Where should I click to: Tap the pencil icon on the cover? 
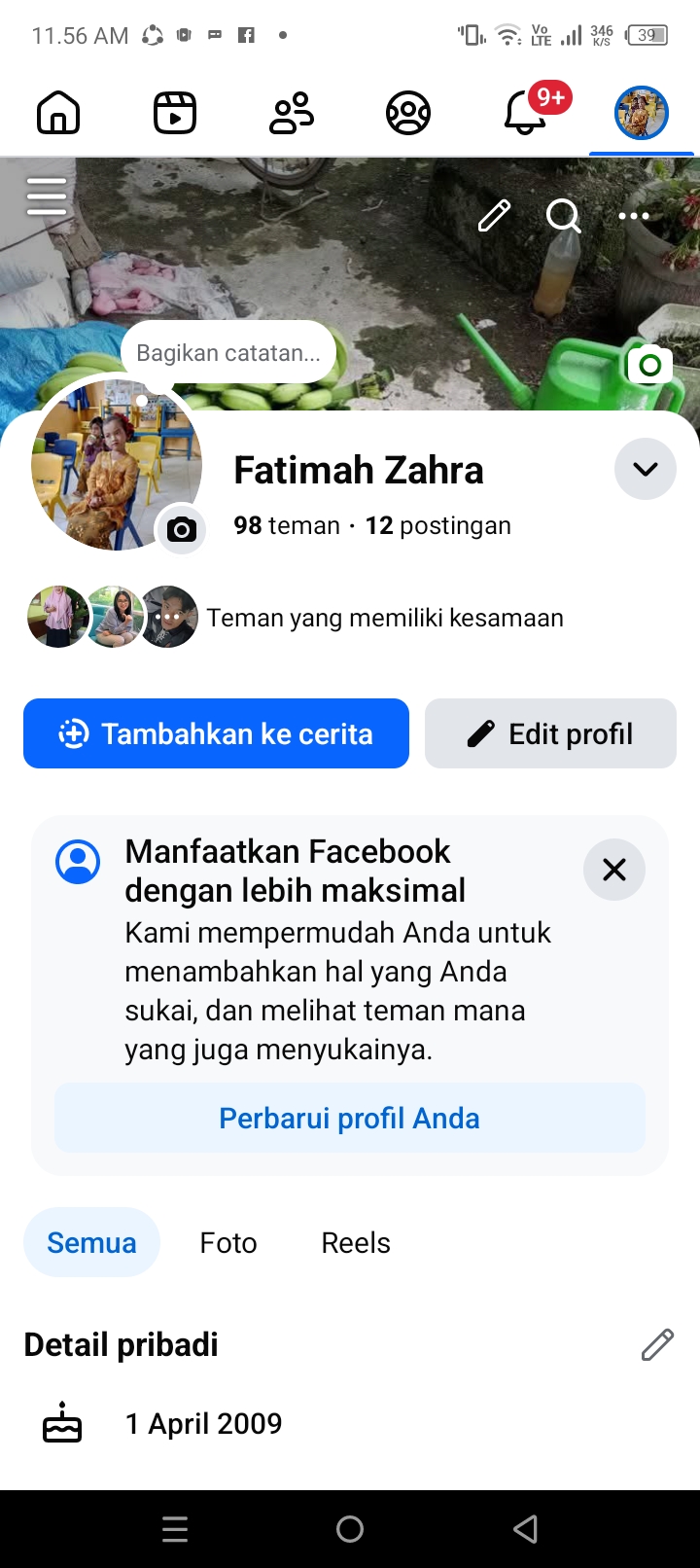coord(494,215)
